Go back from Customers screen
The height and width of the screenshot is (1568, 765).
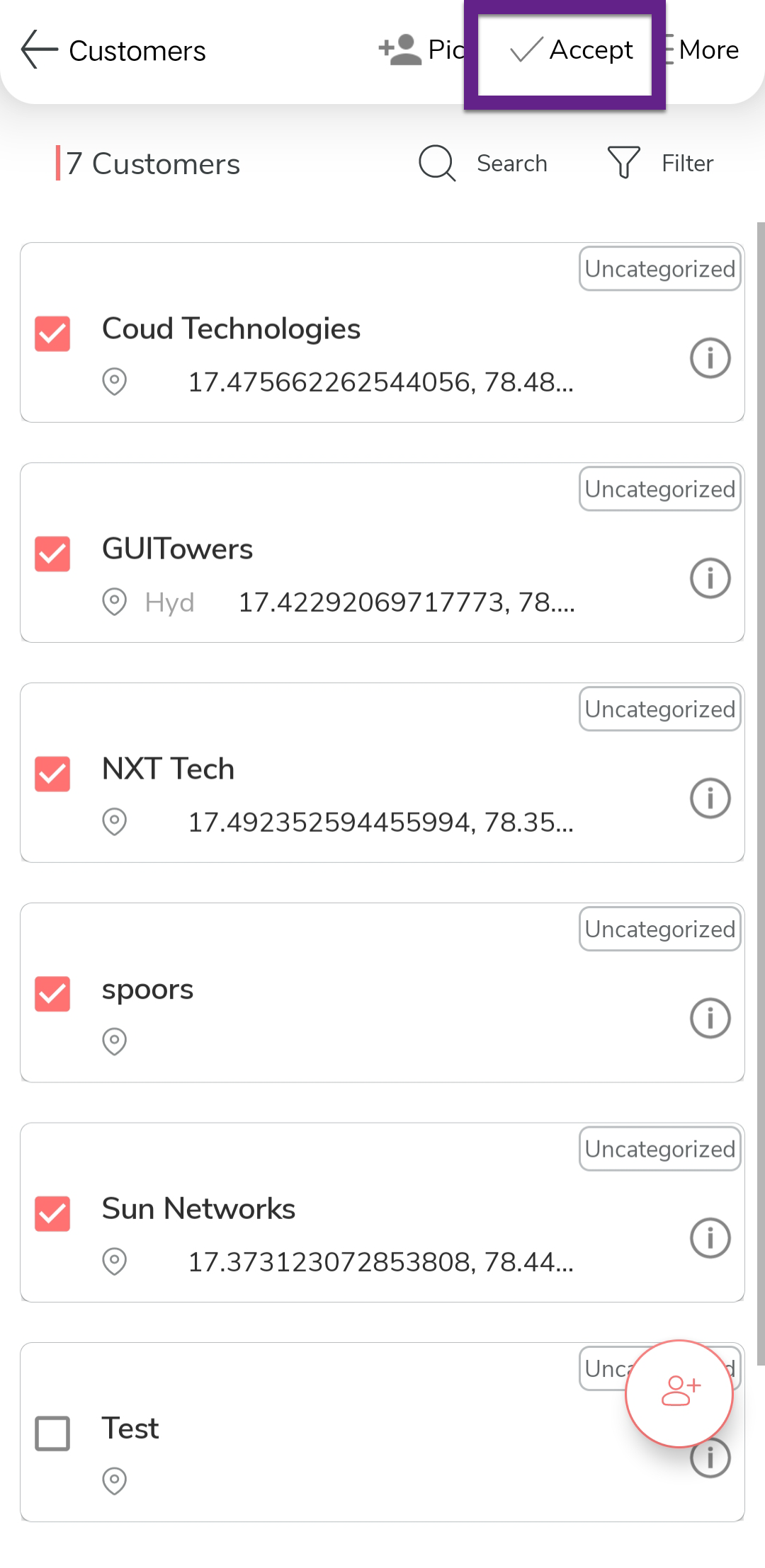(39, 50)
